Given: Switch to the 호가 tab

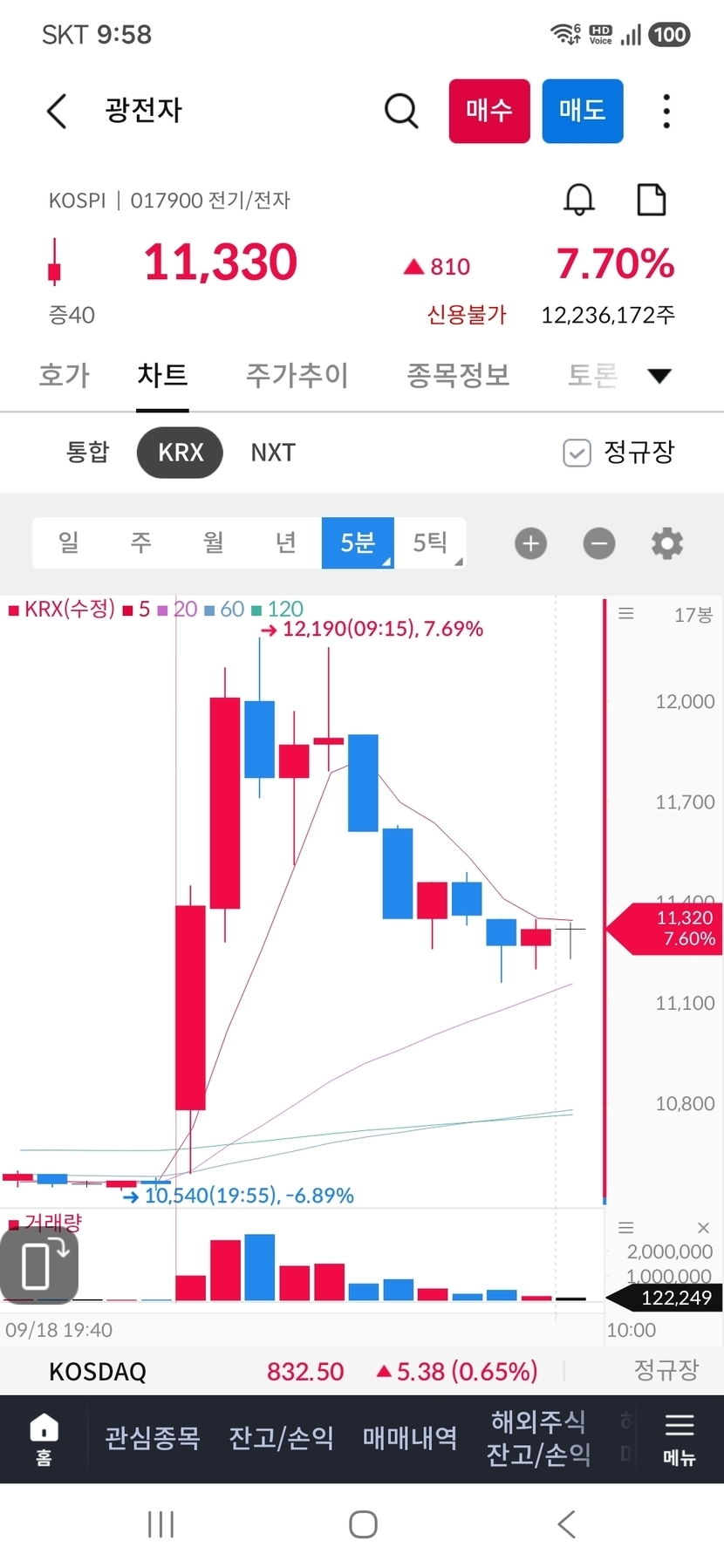Looking at the screenshot, I should (x=65, y=375).
